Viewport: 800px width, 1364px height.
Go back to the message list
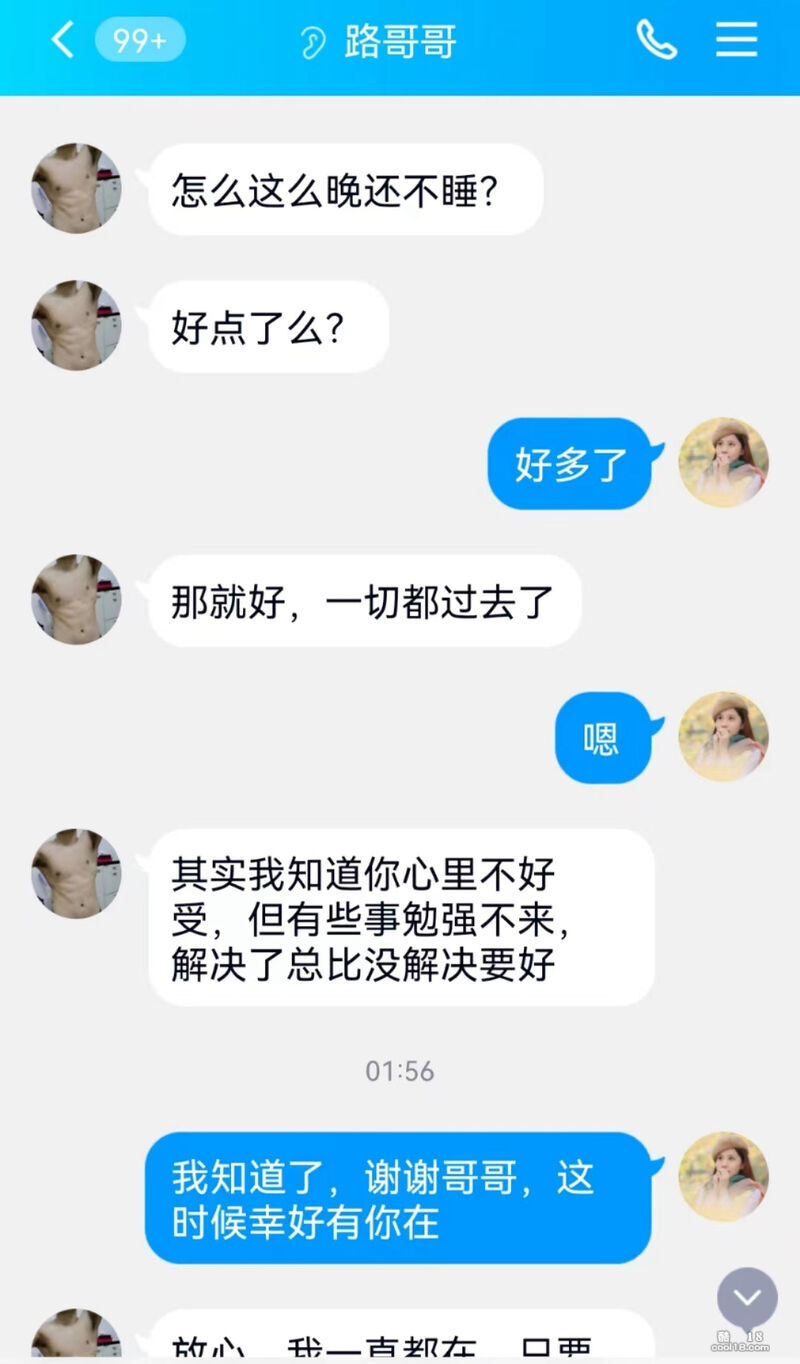62,41
